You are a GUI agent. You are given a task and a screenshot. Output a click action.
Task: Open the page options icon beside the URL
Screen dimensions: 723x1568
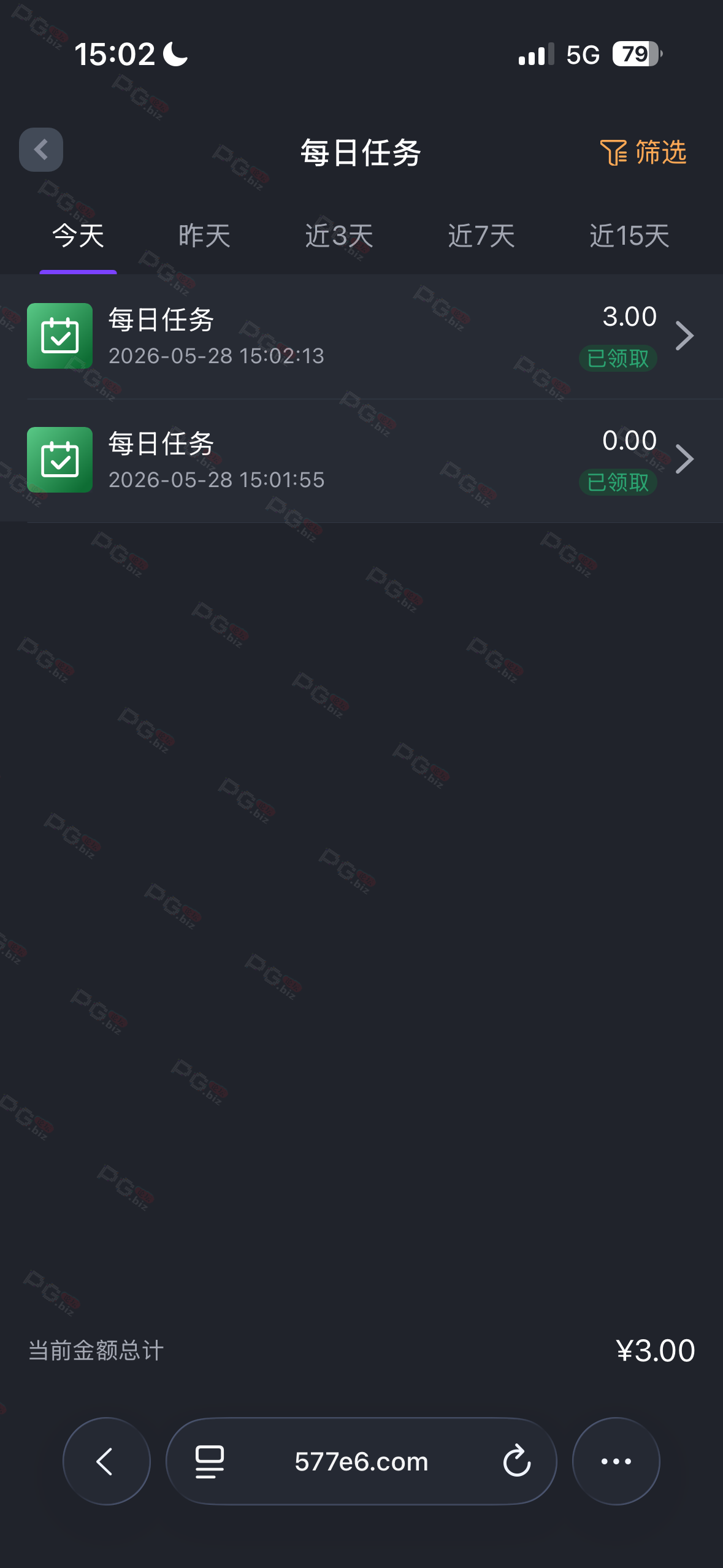pyautogui.click(x=210, y=1461)
